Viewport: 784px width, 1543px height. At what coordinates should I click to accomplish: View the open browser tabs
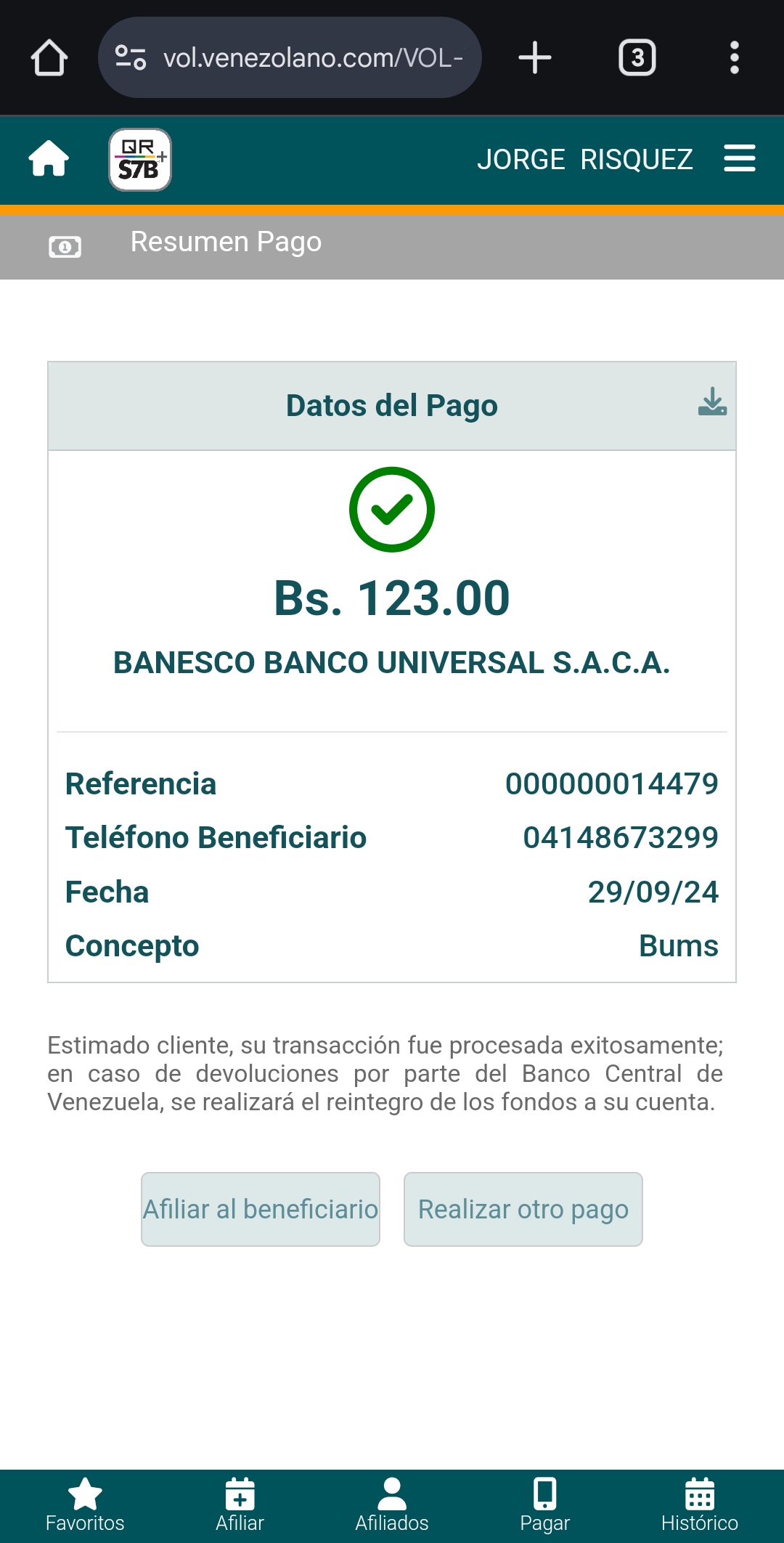637,57
